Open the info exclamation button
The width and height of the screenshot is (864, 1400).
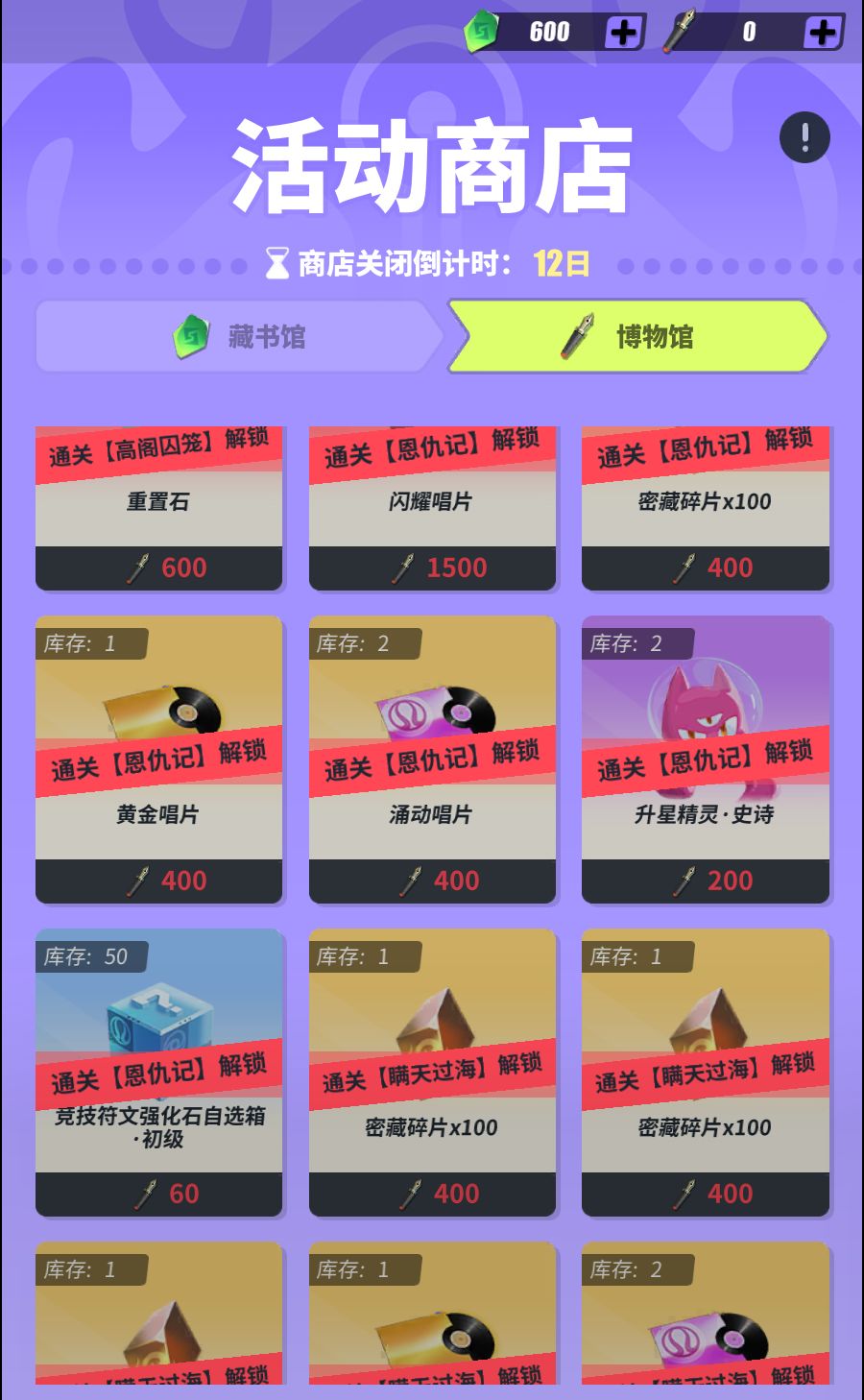804,136
